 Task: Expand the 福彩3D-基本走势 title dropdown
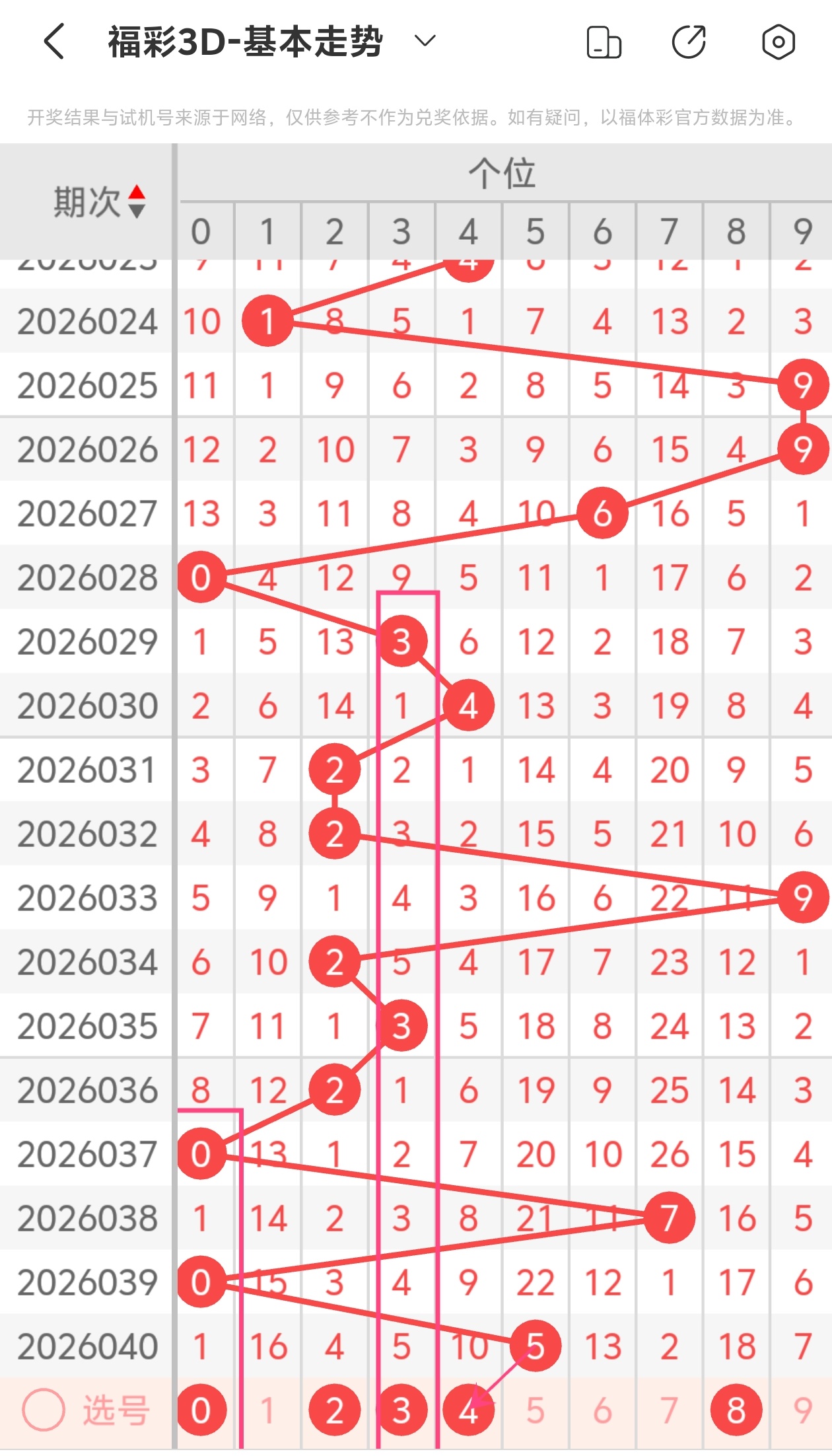tap(425, 41)
